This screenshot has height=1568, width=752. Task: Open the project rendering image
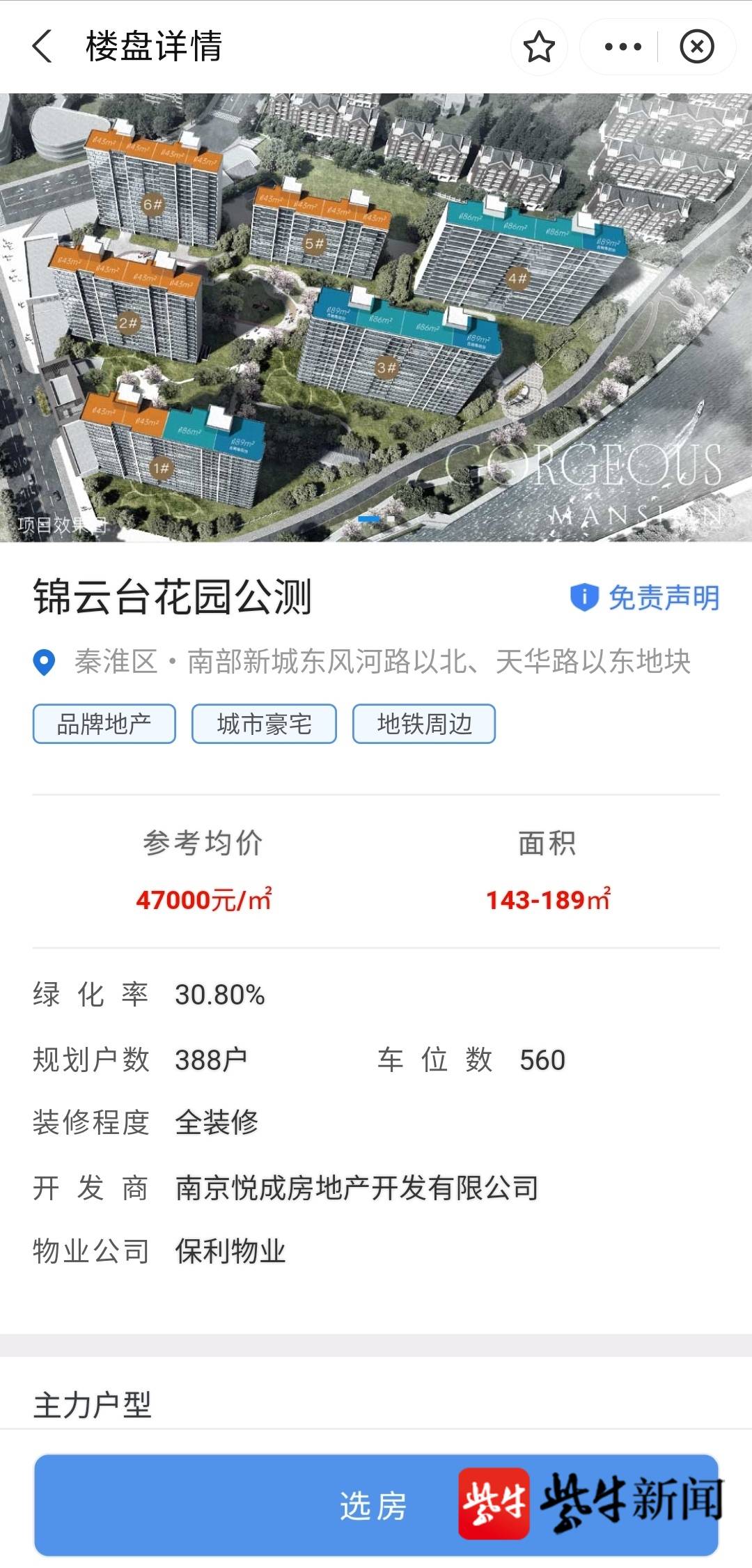click(376, 317)
